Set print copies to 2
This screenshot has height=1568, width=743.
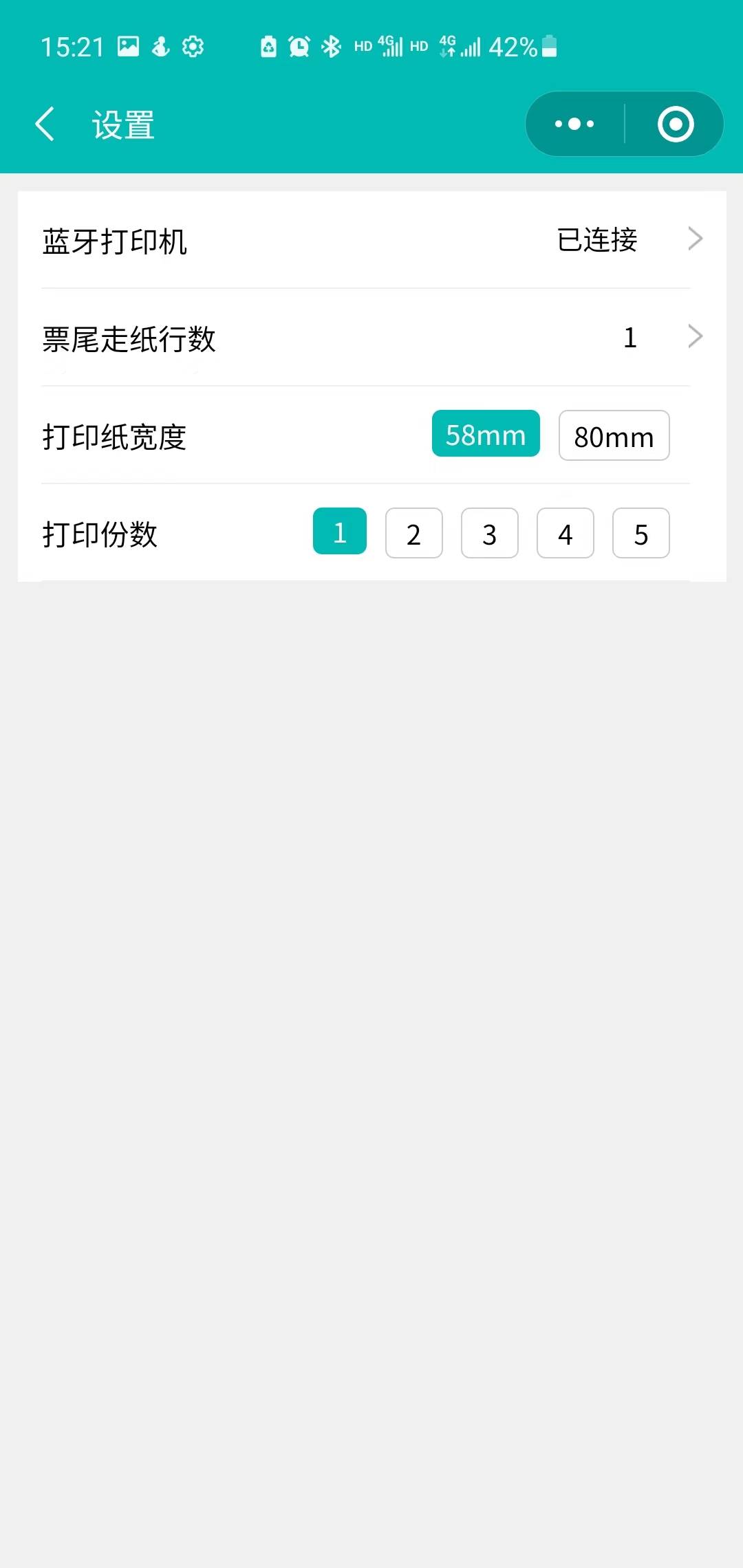413,533
